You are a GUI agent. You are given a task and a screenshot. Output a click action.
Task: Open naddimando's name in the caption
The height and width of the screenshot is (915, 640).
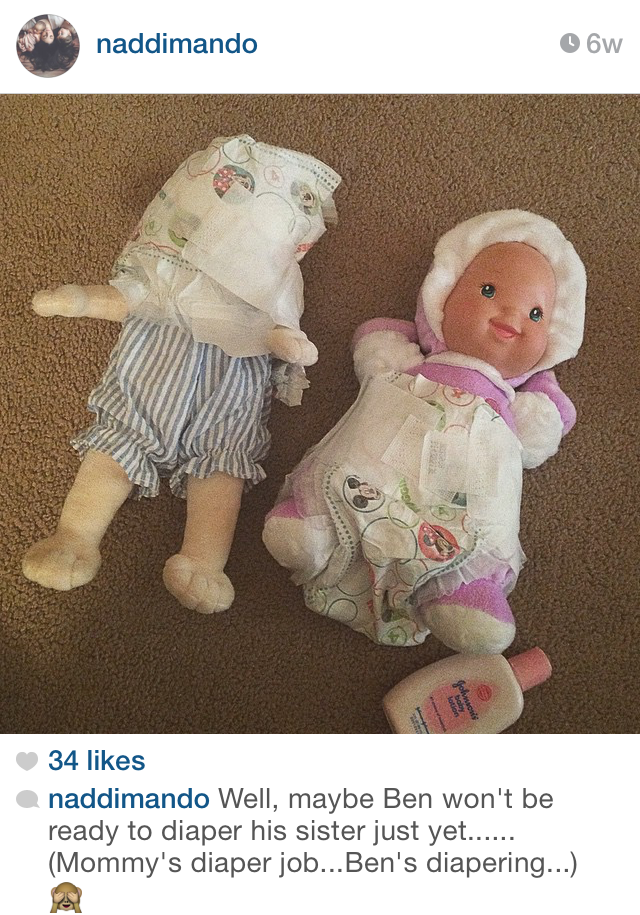pyautogui.click(x=128, y=799)
